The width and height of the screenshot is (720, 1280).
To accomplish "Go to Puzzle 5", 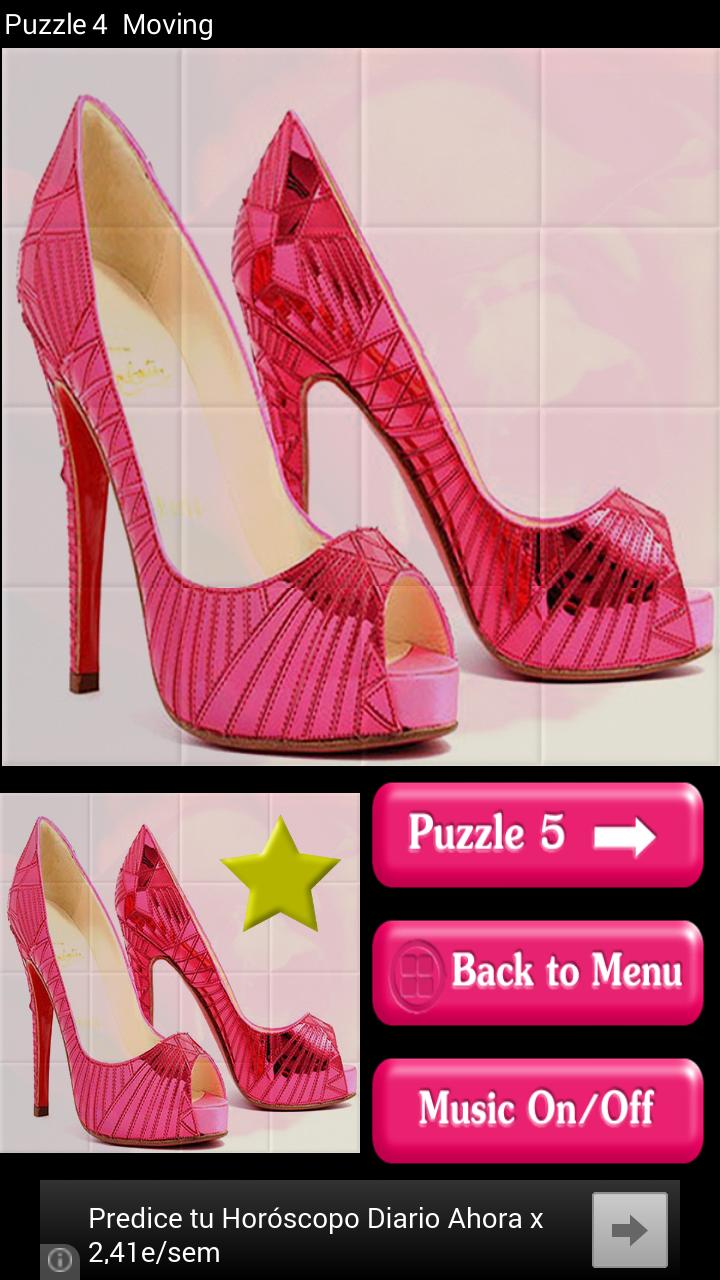I will coord(537,835).
